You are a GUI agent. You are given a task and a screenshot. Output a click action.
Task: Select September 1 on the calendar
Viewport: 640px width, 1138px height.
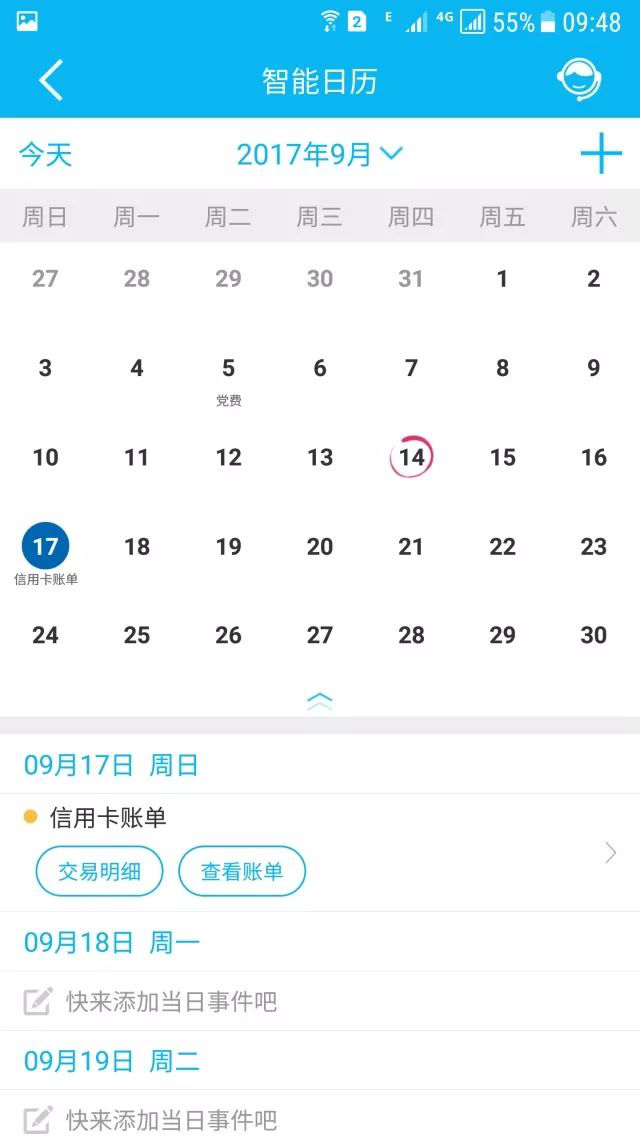502,279
